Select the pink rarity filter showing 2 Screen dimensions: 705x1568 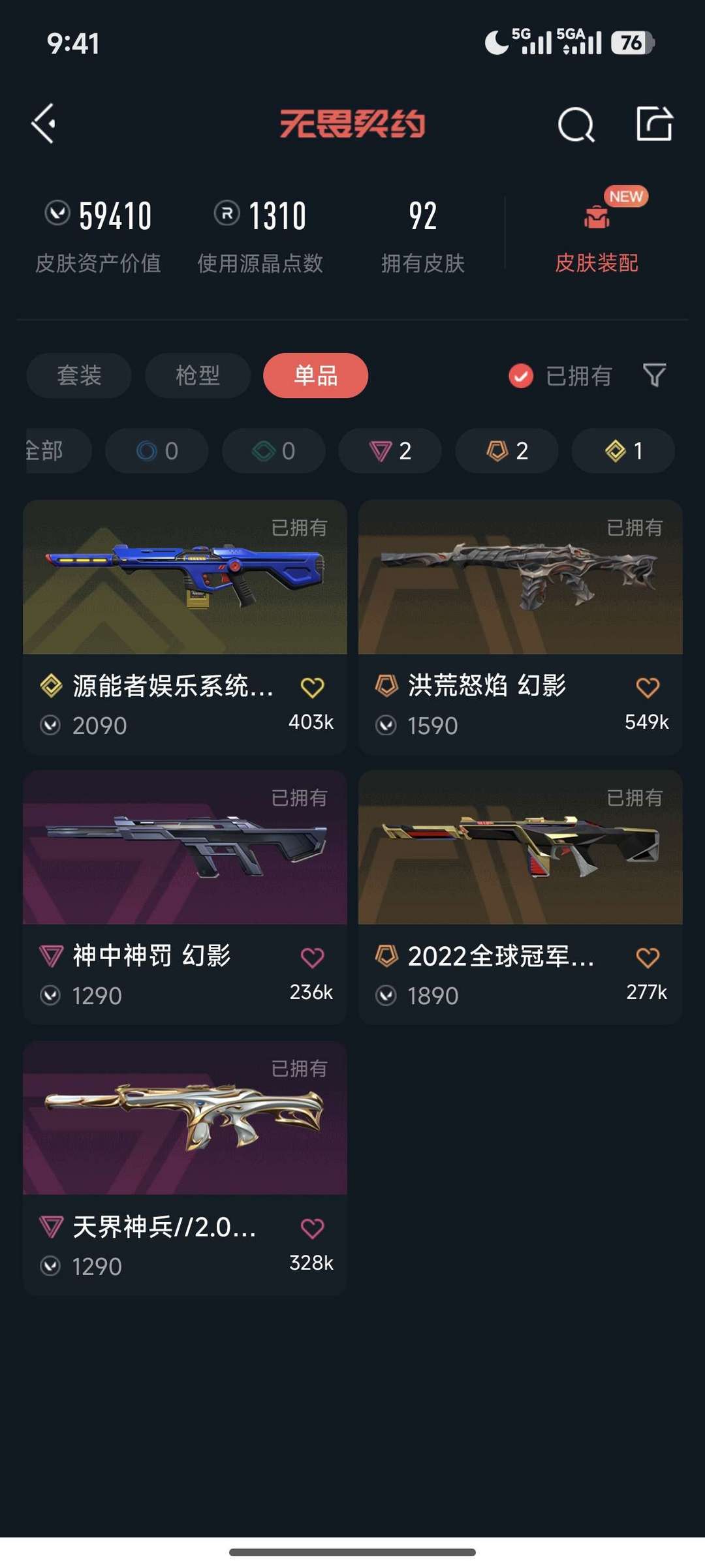[390, 450]
